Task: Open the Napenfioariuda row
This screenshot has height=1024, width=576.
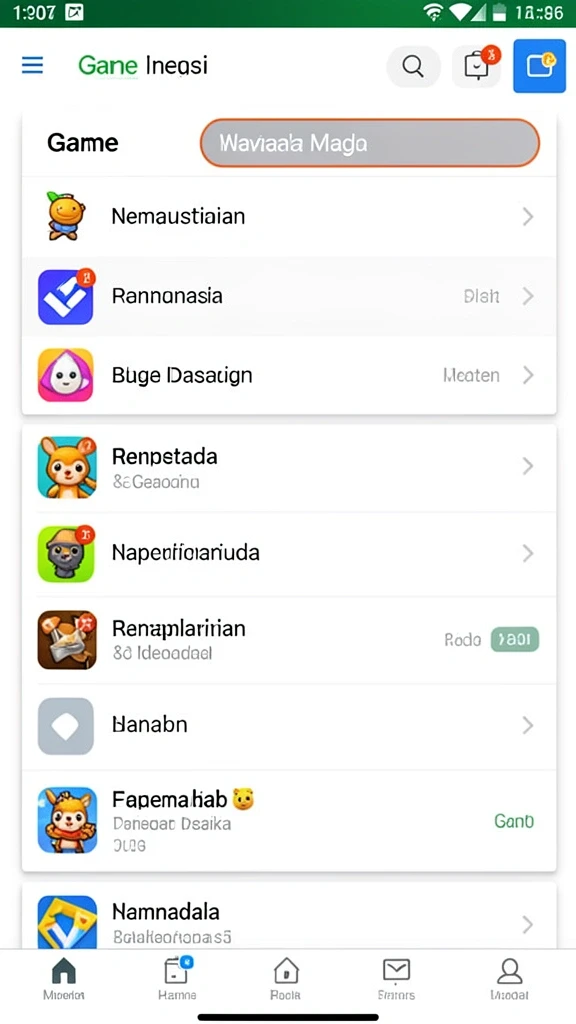Action: pyautogui.click(x=289, y=554)
